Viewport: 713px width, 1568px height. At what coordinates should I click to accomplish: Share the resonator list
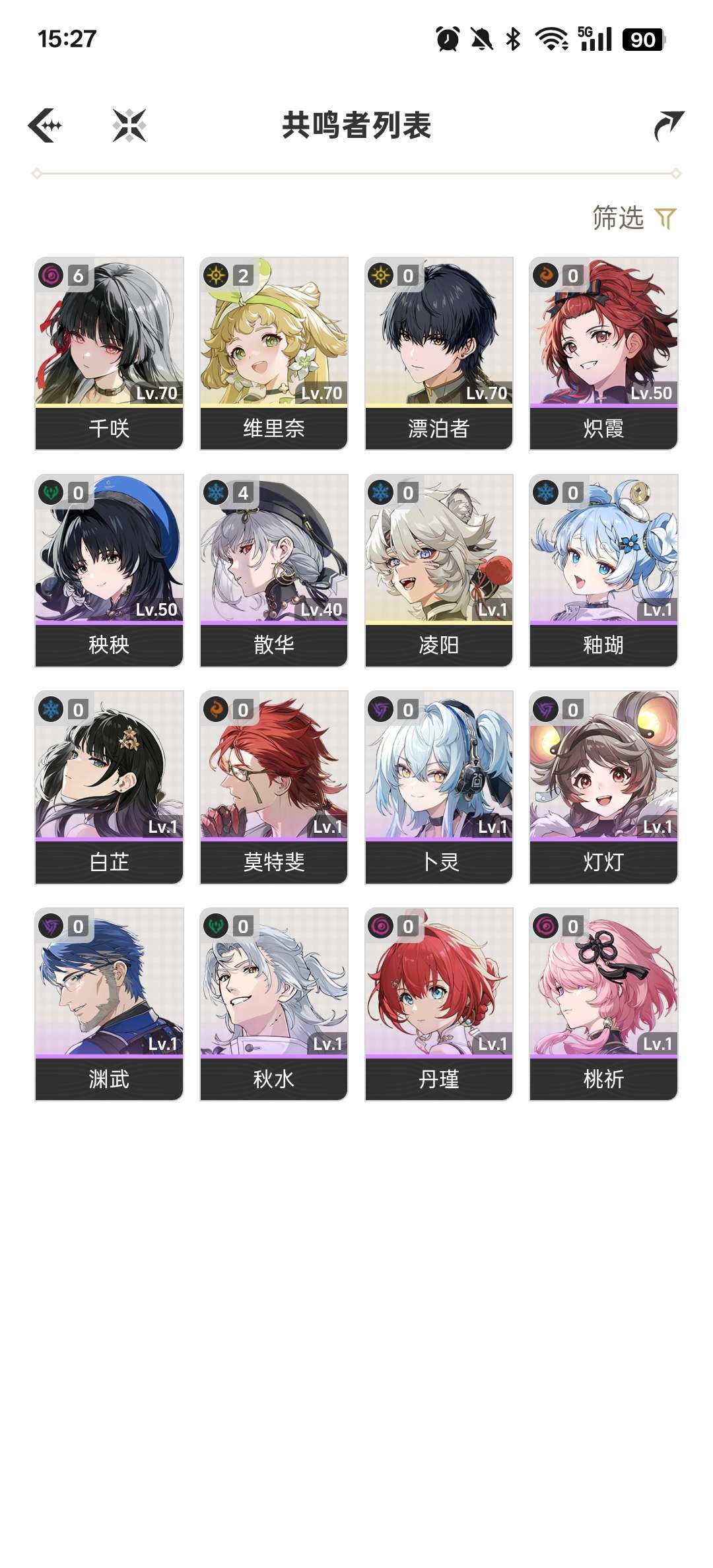point(668,125)
